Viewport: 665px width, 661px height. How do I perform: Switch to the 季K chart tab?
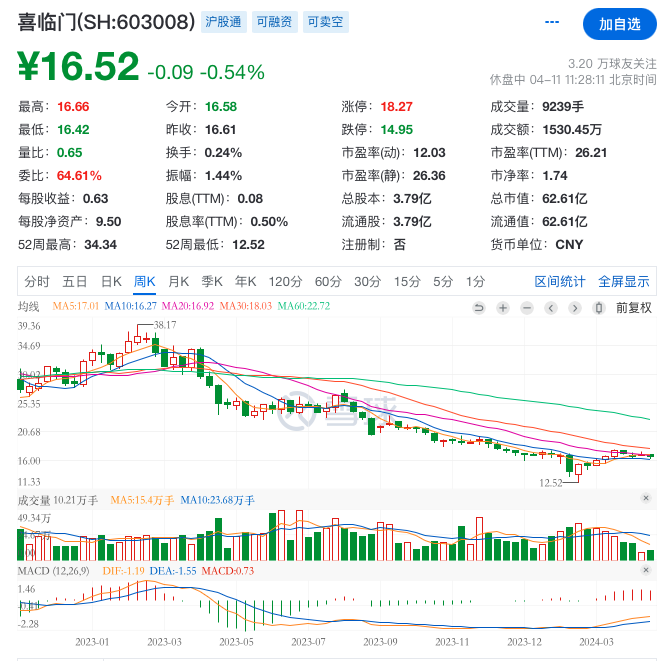pos(212,281)
